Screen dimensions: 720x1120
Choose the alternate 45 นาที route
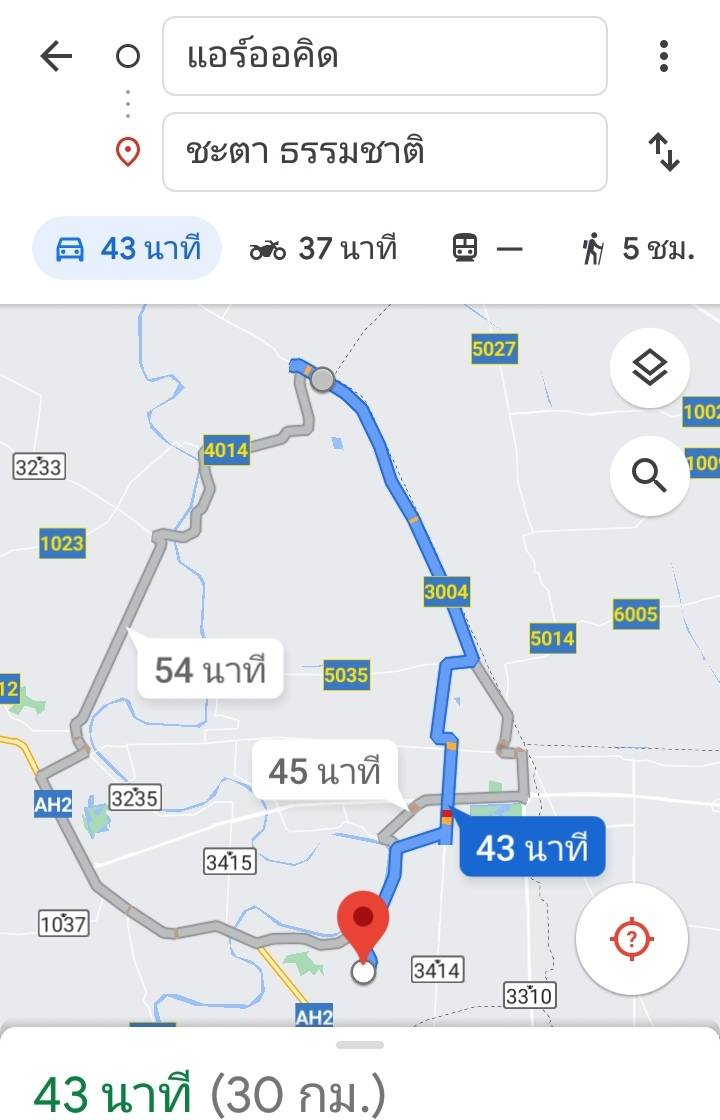[324, 771]
